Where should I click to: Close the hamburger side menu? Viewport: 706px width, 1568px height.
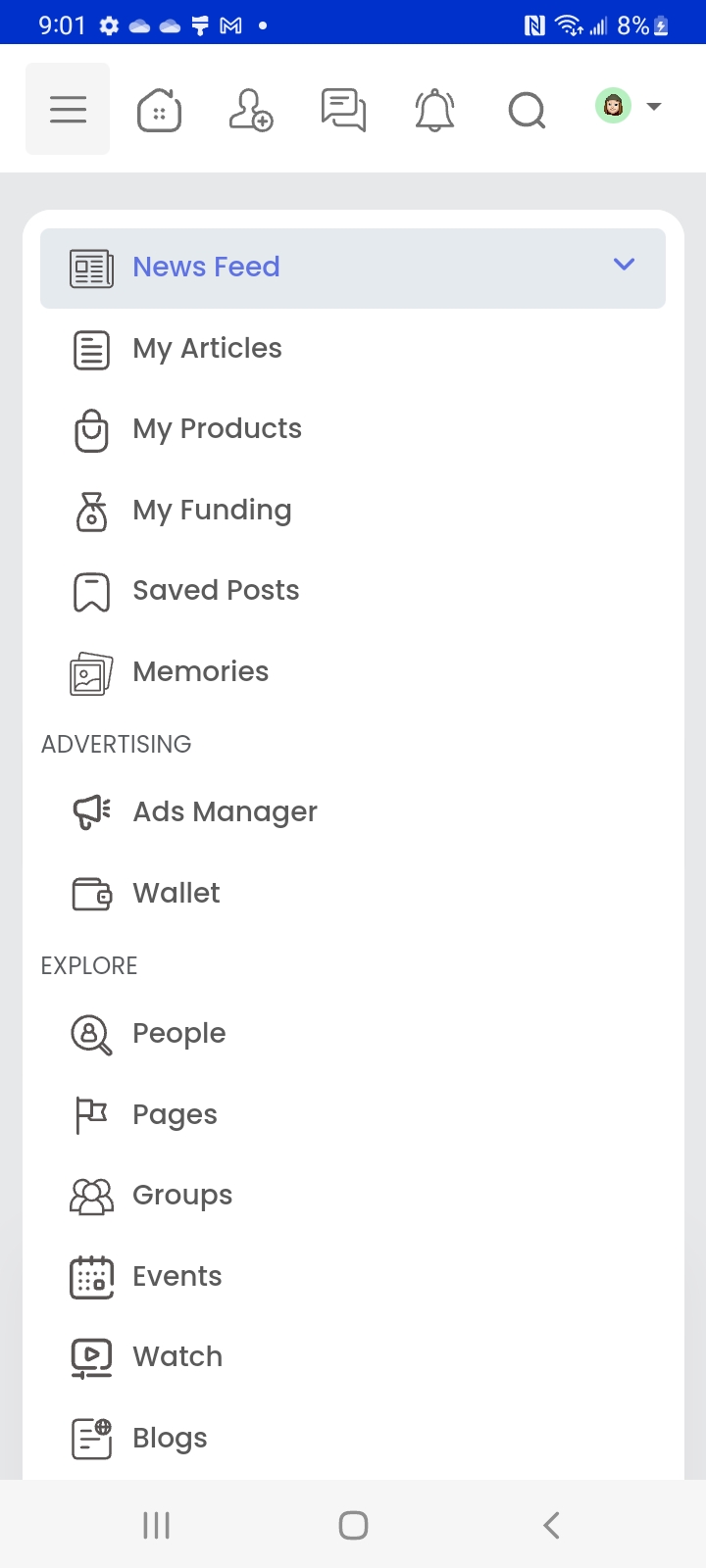68,109
